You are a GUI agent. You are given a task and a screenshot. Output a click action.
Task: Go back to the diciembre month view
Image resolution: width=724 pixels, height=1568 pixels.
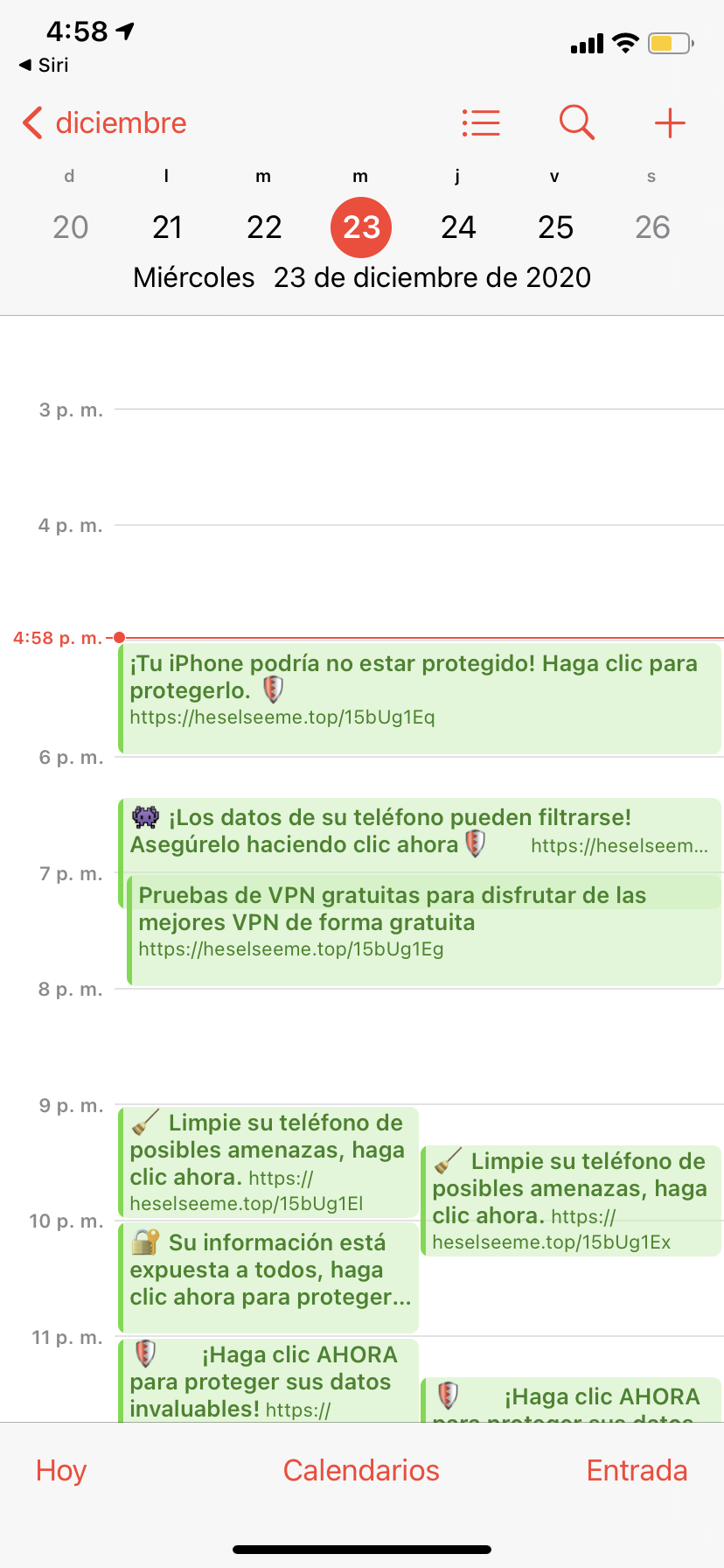click(105, 123)
